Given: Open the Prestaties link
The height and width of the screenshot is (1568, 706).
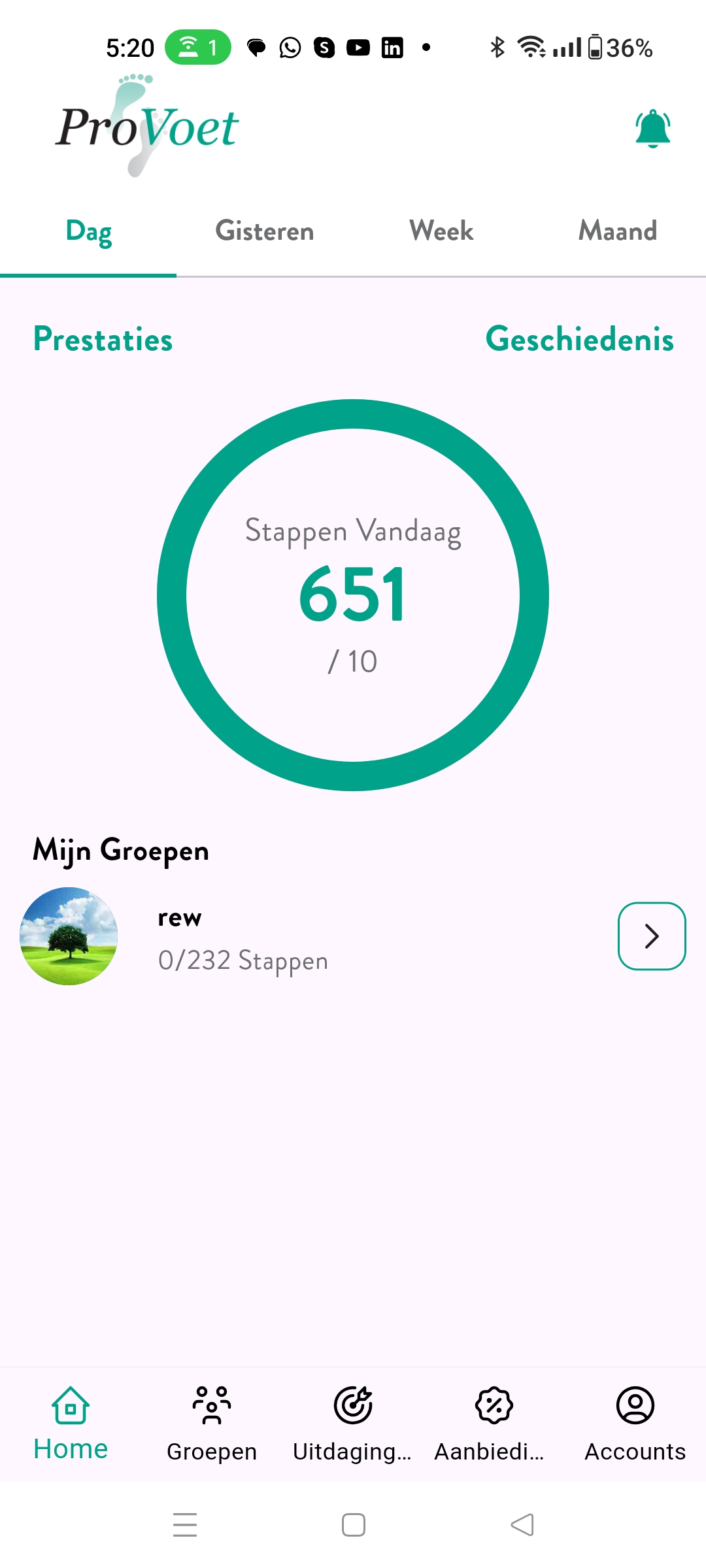Looking at the screenshot, I should click(103, 340).
